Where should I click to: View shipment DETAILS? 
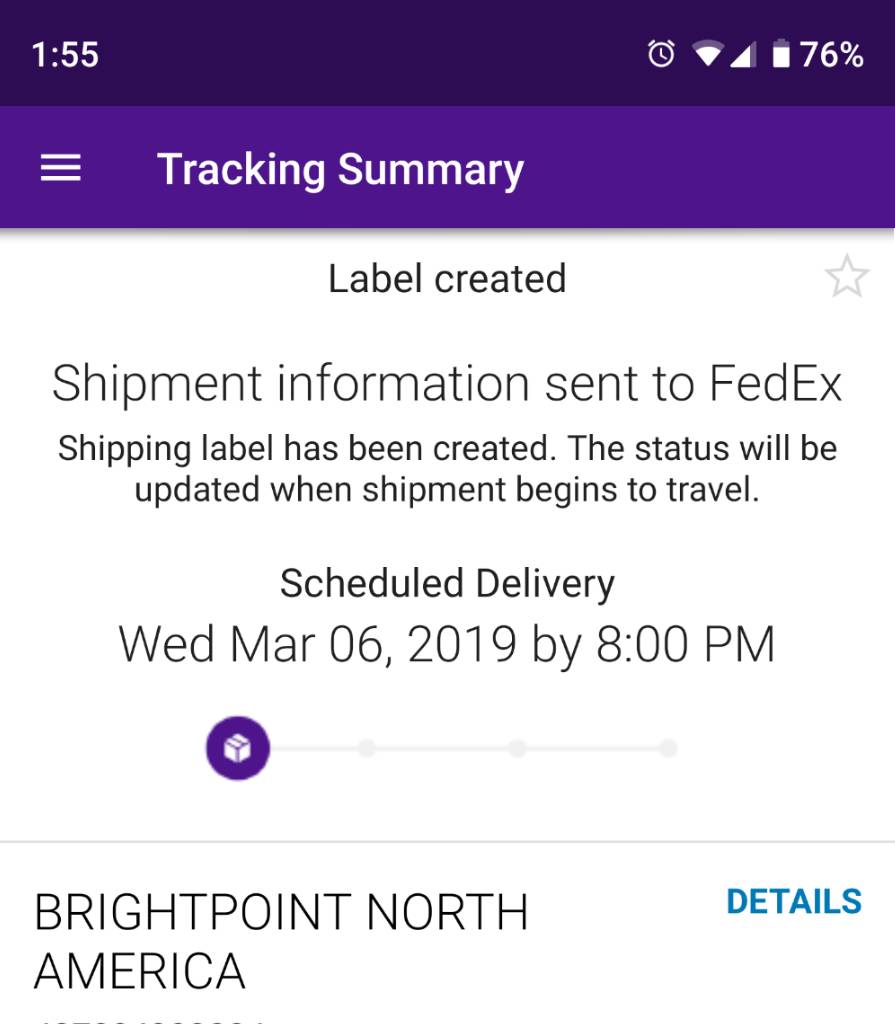tap(793, 902)
